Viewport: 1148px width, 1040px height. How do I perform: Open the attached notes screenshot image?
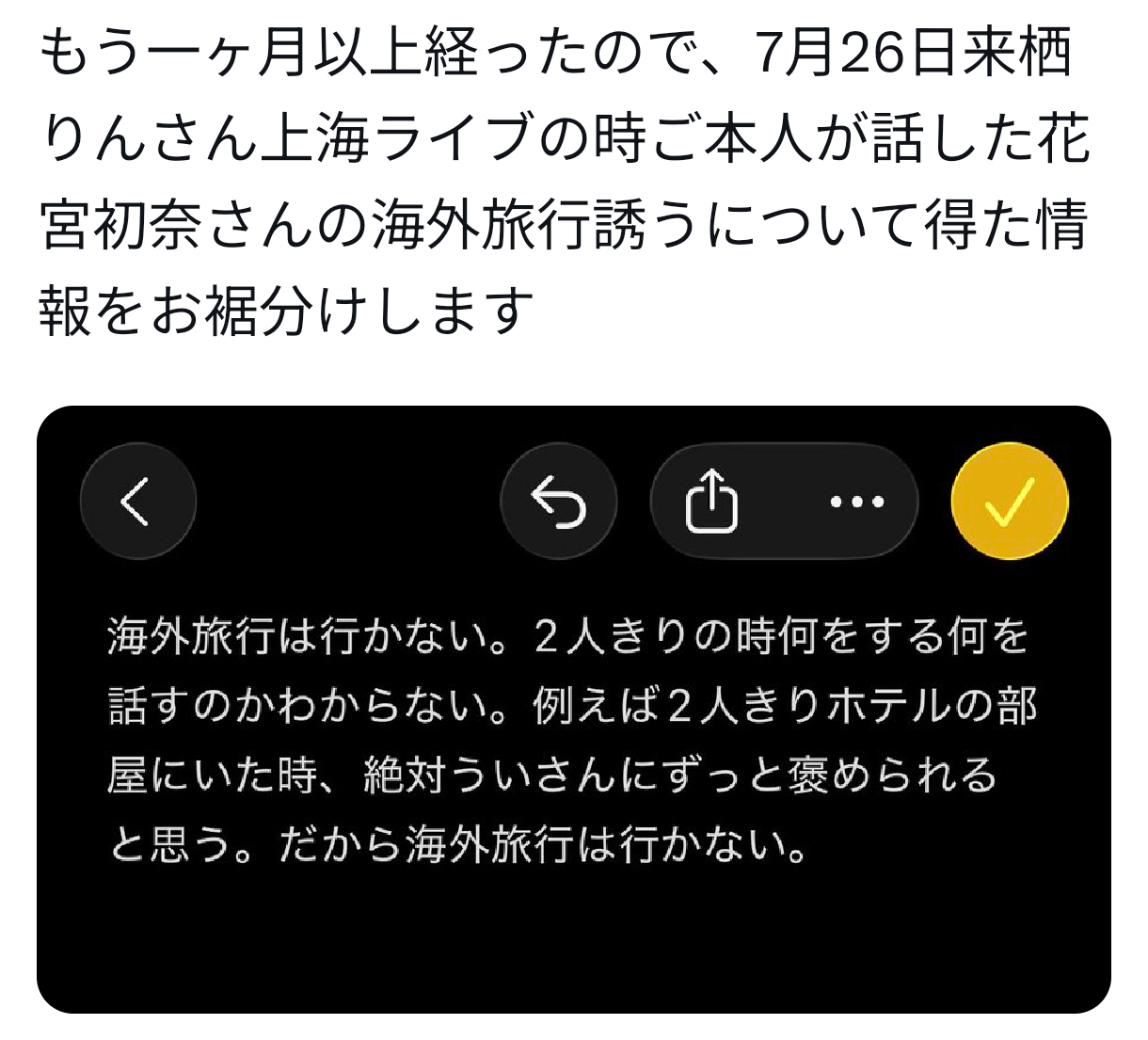pos(574,734)
